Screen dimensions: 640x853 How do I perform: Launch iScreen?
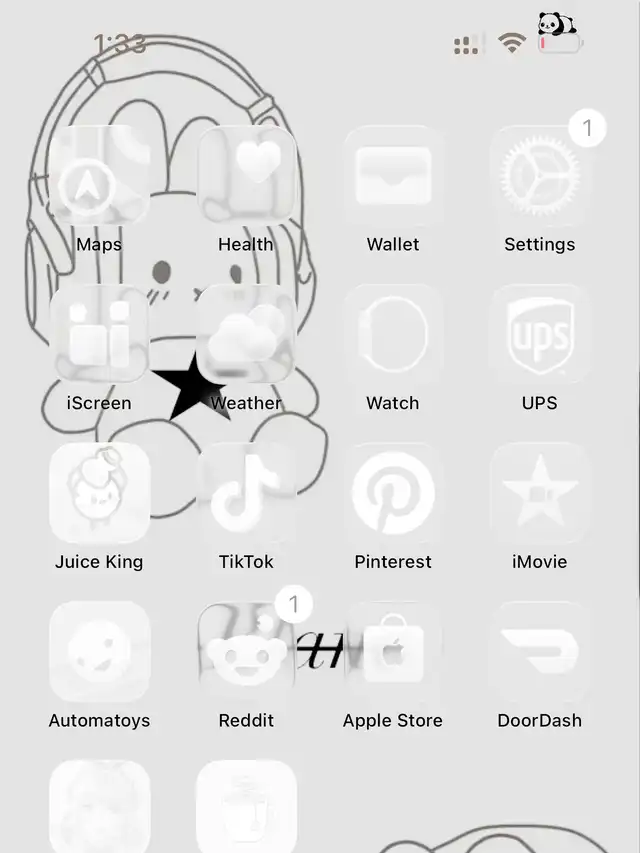pyautogui.click(x=99, y=336)
